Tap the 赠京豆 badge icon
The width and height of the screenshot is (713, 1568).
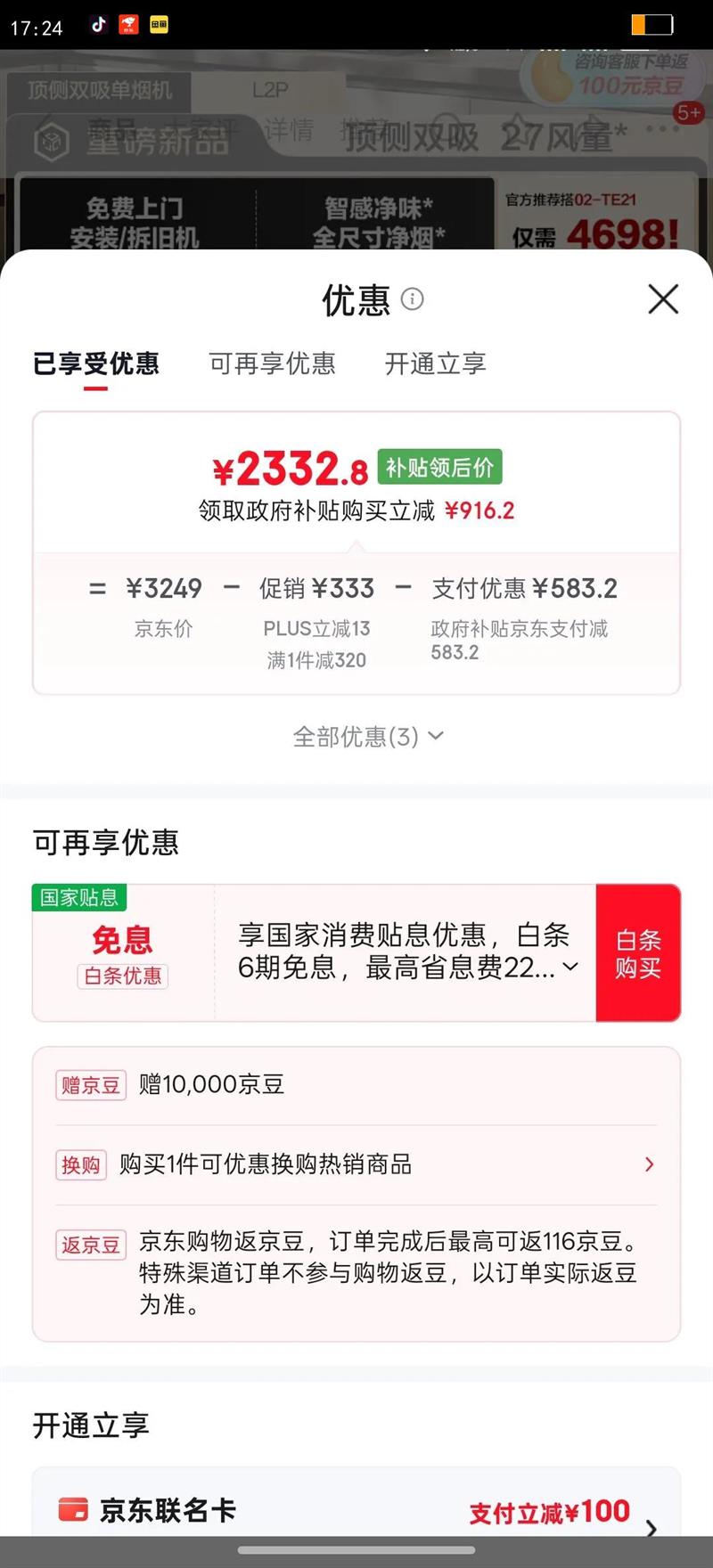coord(90,1085)
